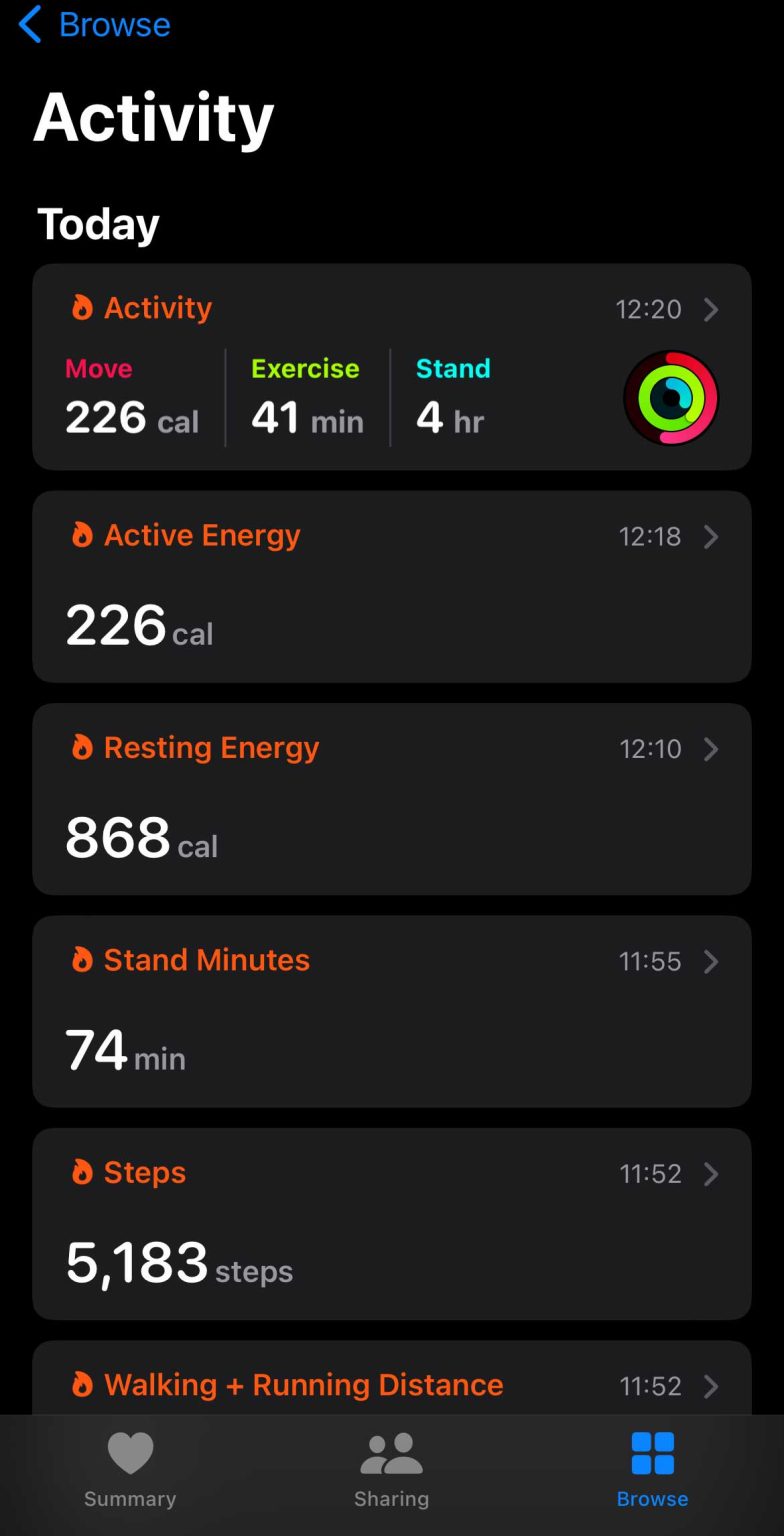
Task: Tap the flame icon beside Active Energy
Action: (84, 536)
